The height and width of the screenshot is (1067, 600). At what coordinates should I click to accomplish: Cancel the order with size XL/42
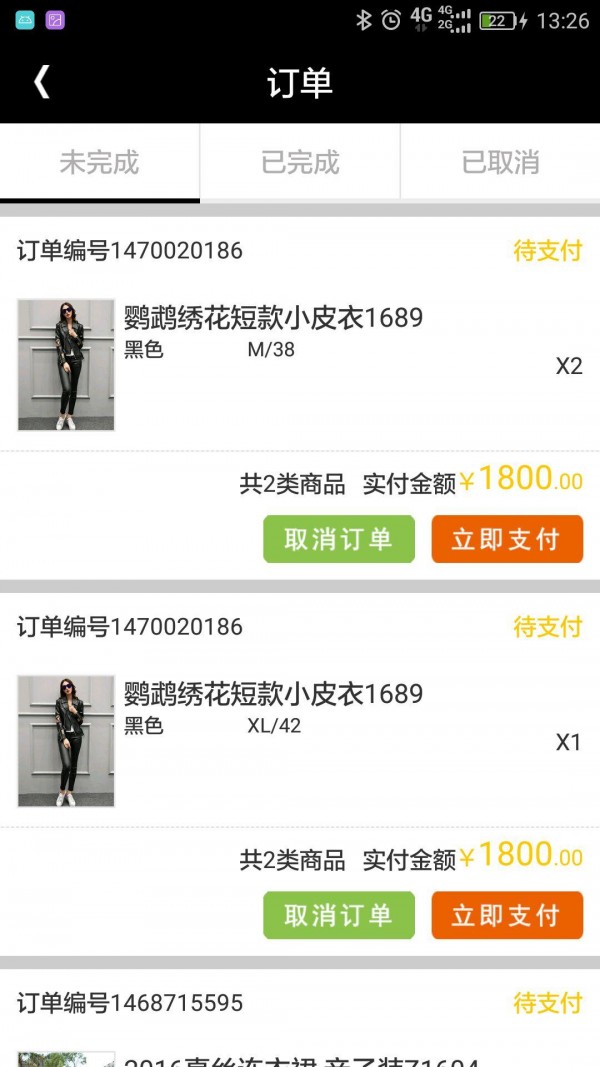pos(338,915)
